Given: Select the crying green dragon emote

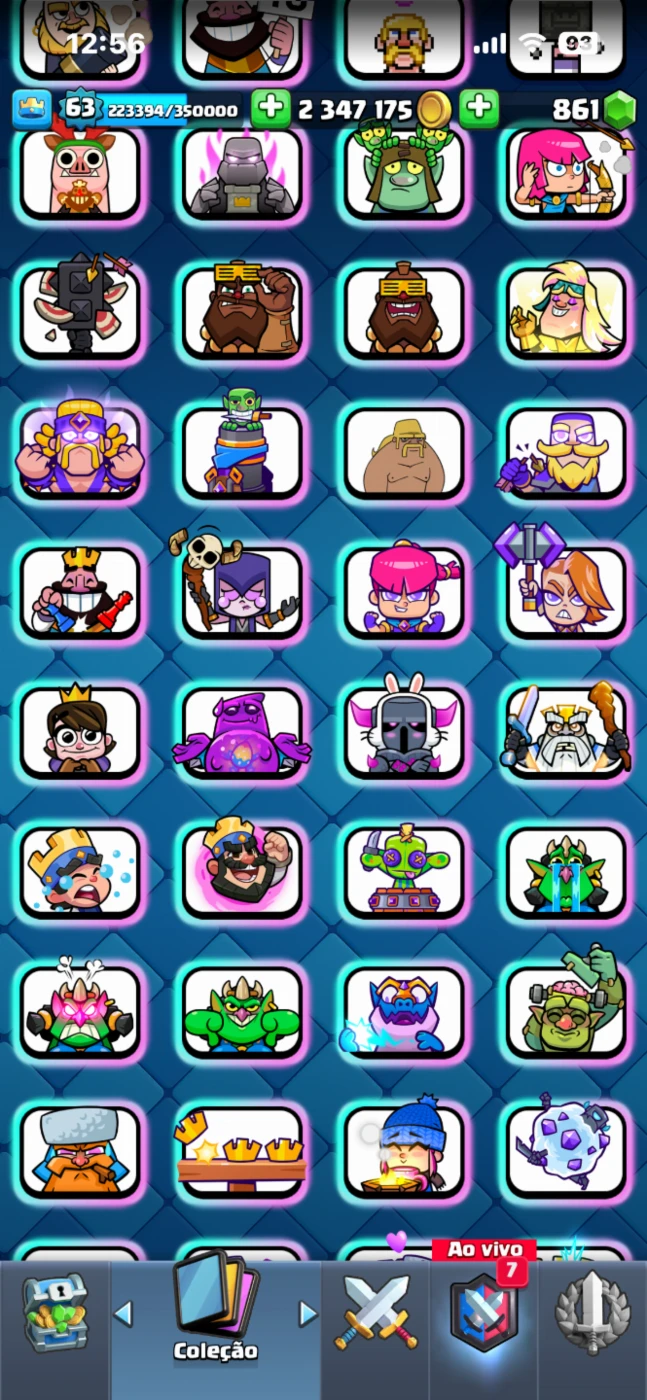Looking at the screenshot, I should [x=567, y=870].
